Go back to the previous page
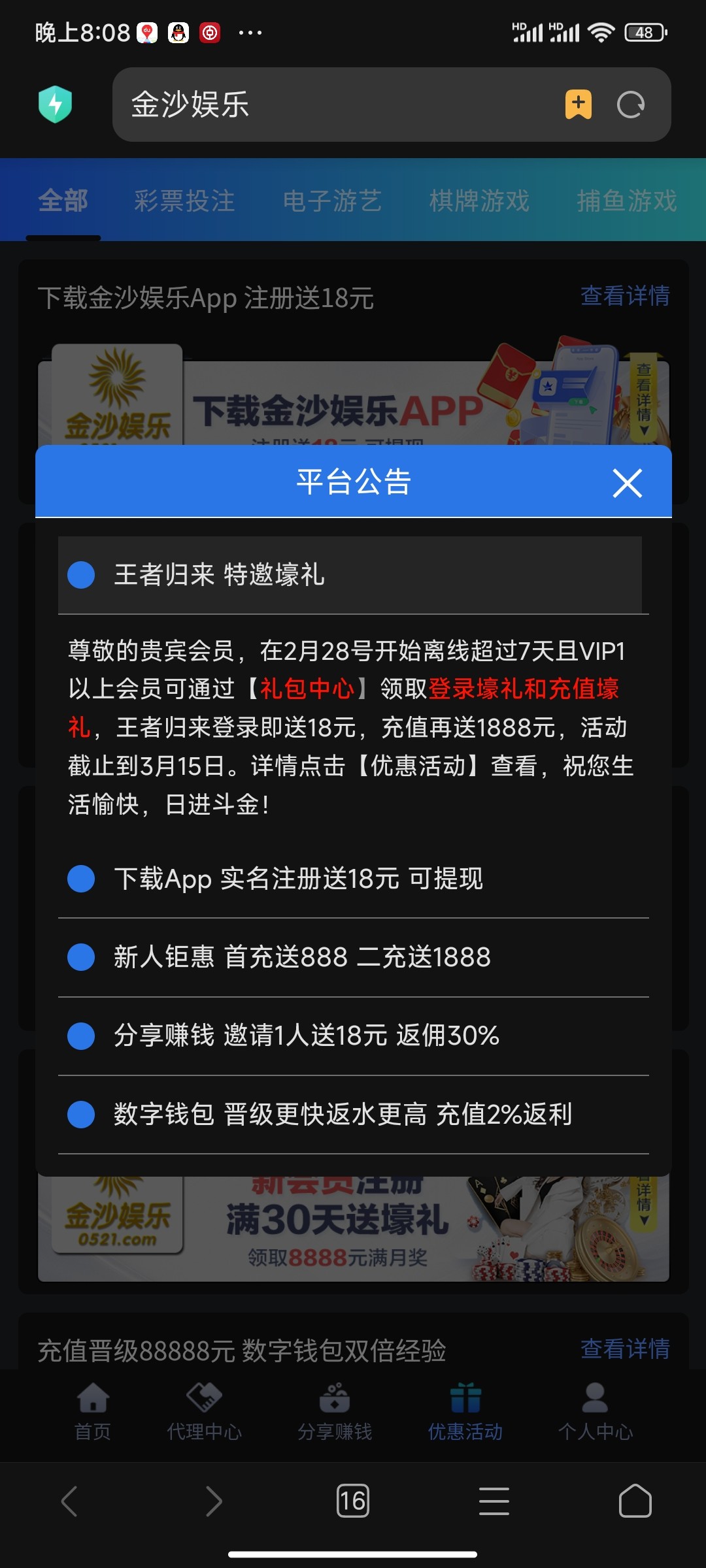 (69, 1501)
